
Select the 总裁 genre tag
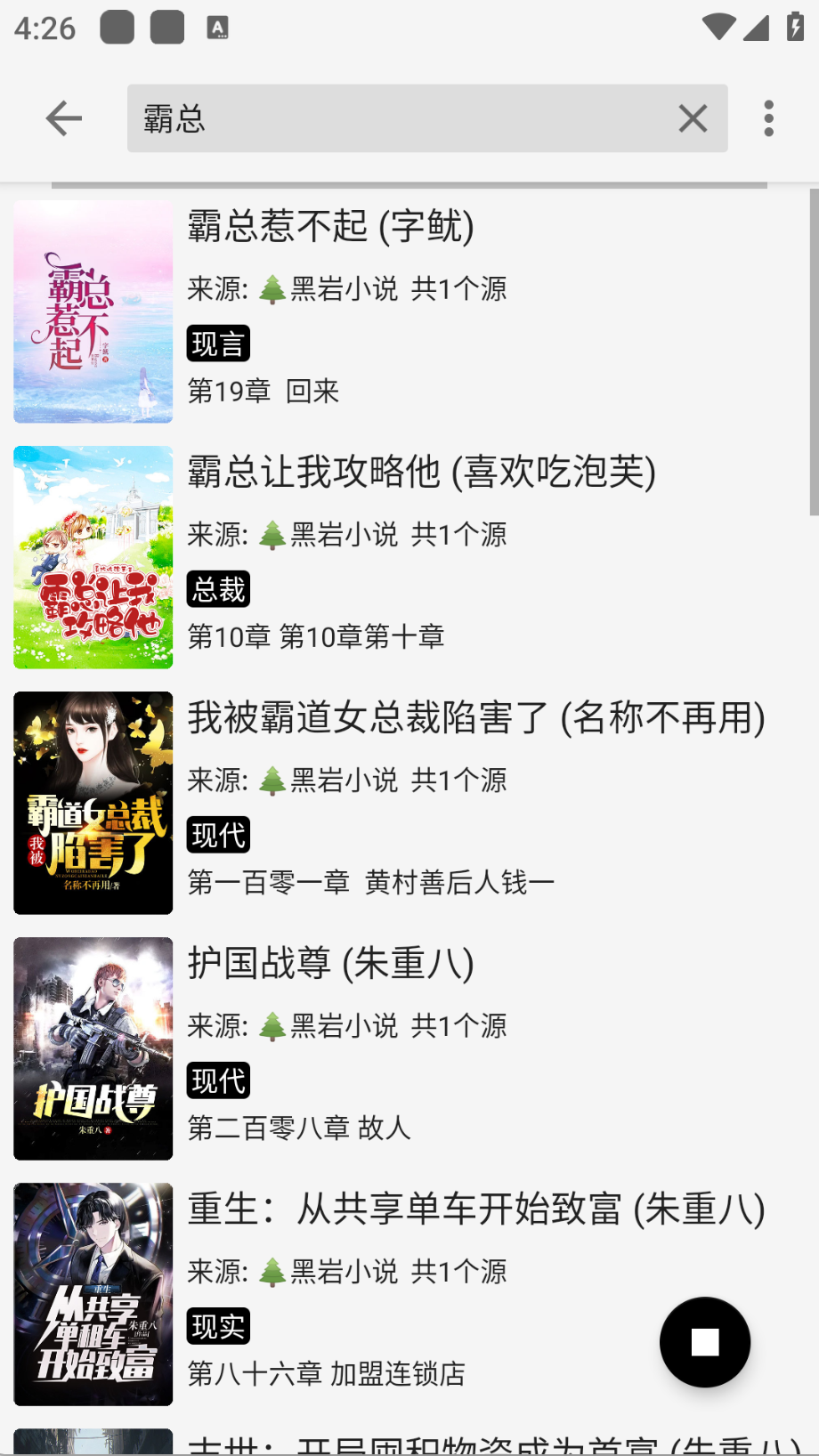point(217,588)
